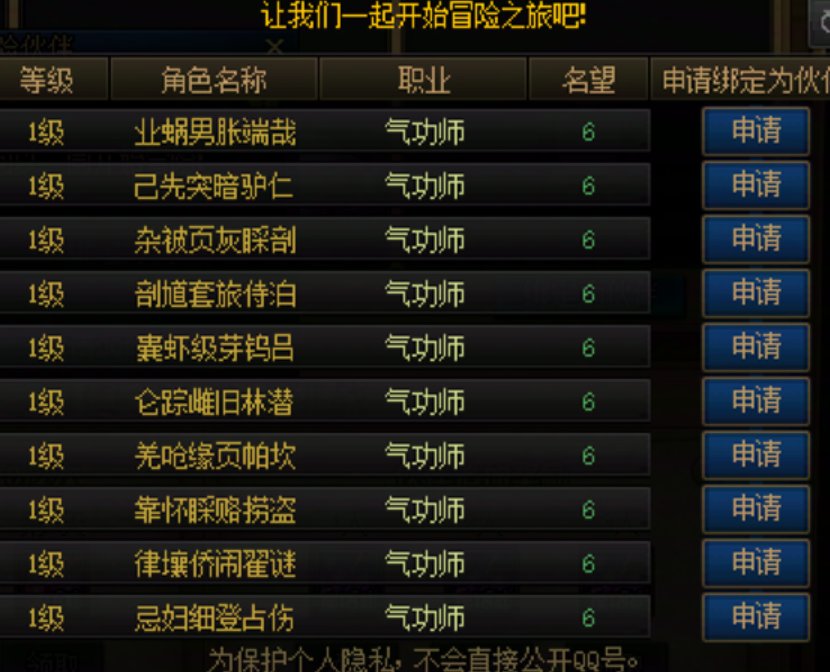Select 申请 next to 杂被页灰睬剖
Image resolution: width=830 pixels, height=672 pixels.
click(x=755, y=239)
